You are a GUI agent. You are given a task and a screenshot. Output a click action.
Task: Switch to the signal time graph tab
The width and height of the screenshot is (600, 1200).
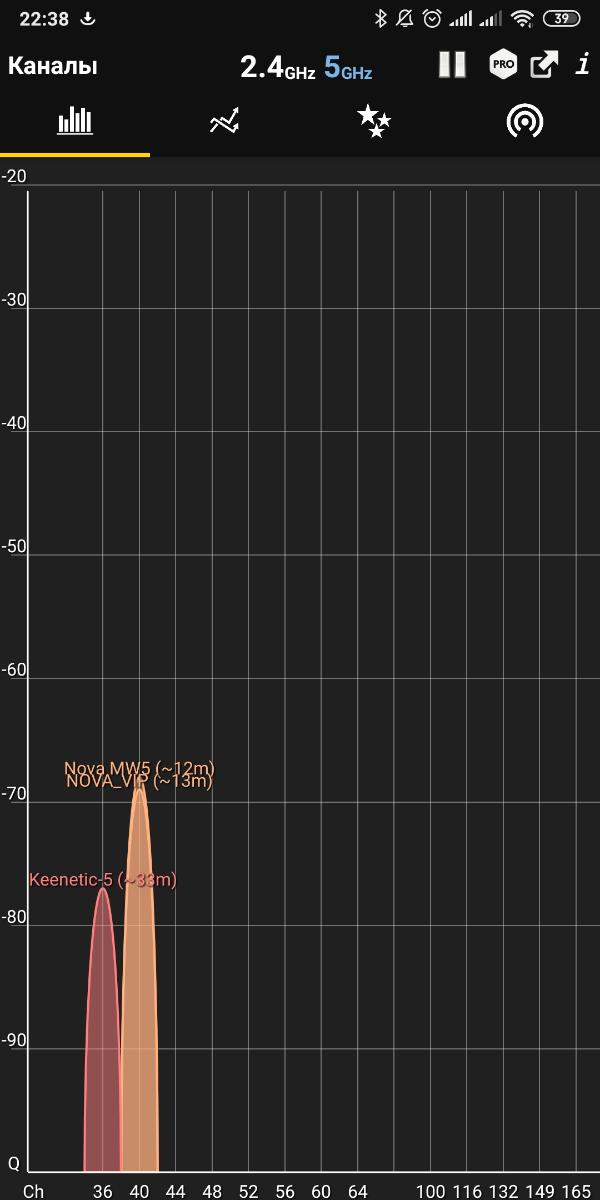[x=225, y=122]
